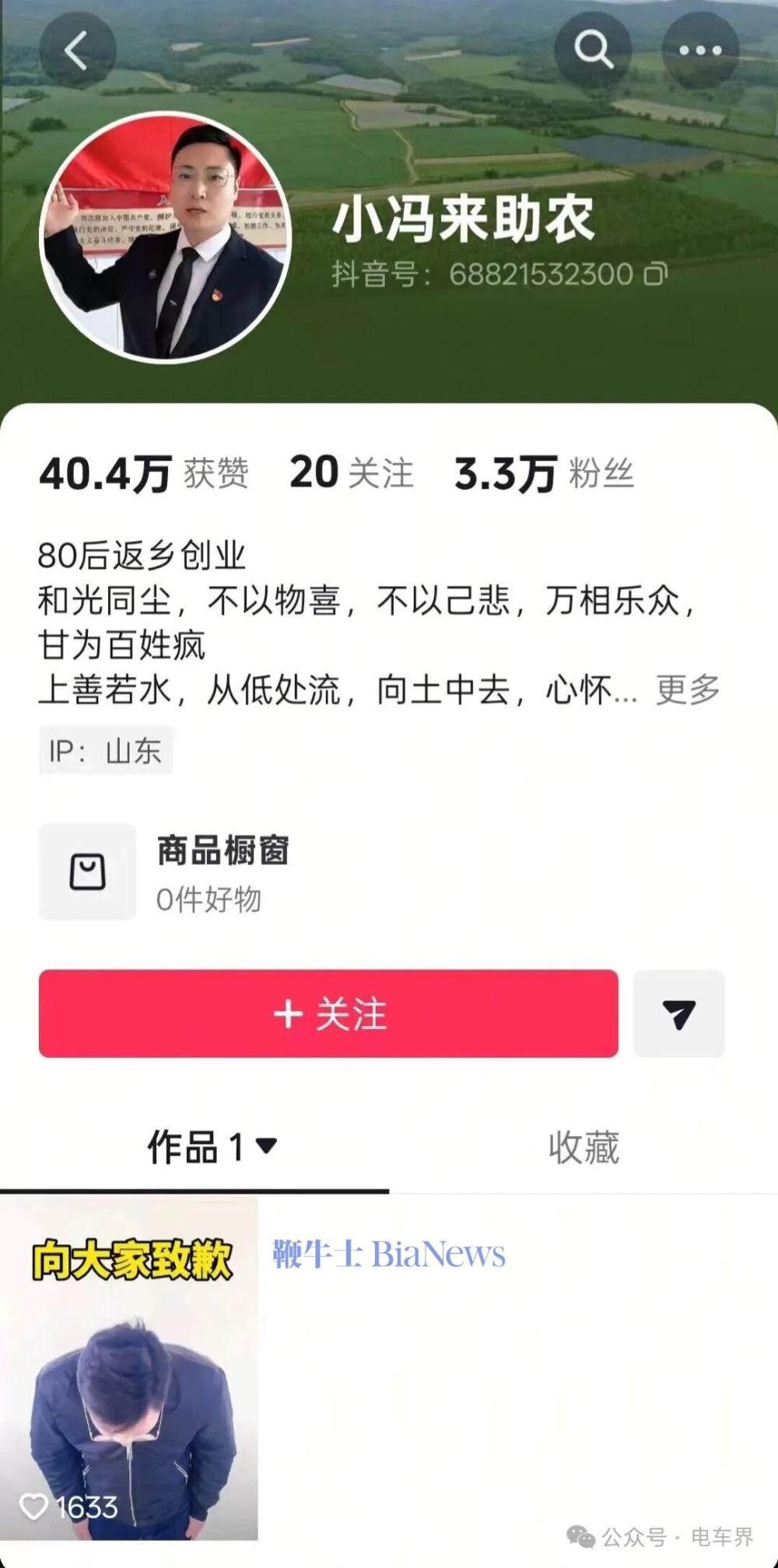
Task: Copy the Douyin ID number
Action: click(x=656, y=274)
